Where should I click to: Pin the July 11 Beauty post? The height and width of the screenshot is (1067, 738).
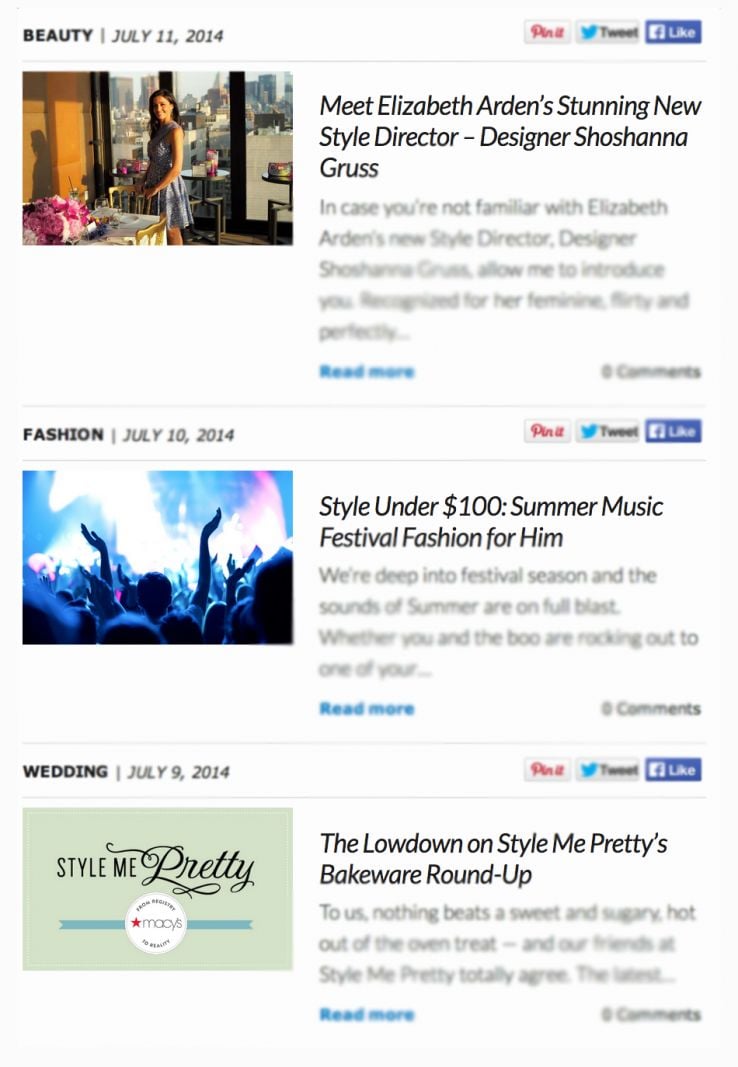point(547,32)
